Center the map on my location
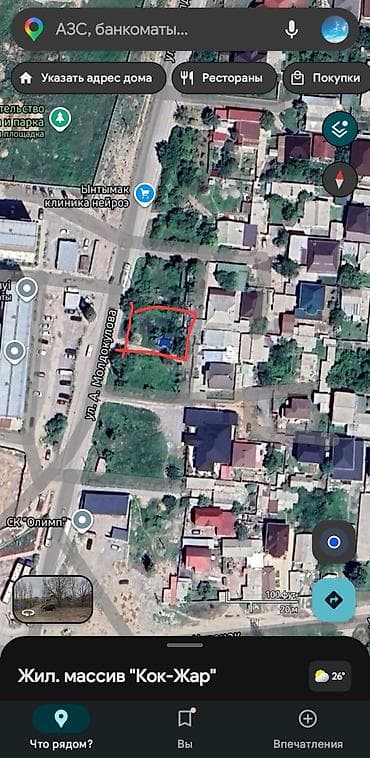Viewport: 370px width, 758px height. click(333, 542)
